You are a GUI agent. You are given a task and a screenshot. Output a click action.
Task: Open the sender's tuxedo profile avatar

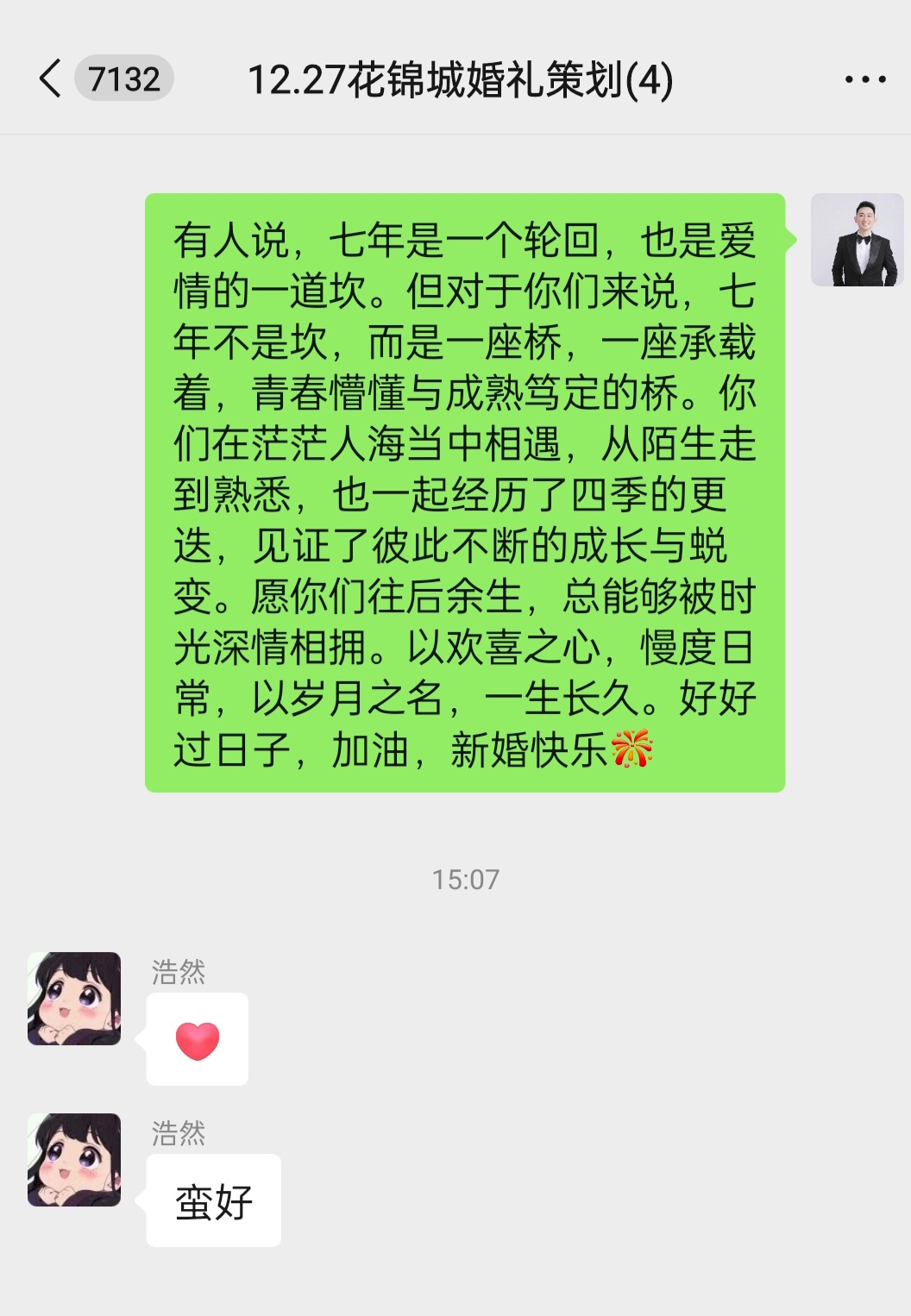click(x=857, y=240)
